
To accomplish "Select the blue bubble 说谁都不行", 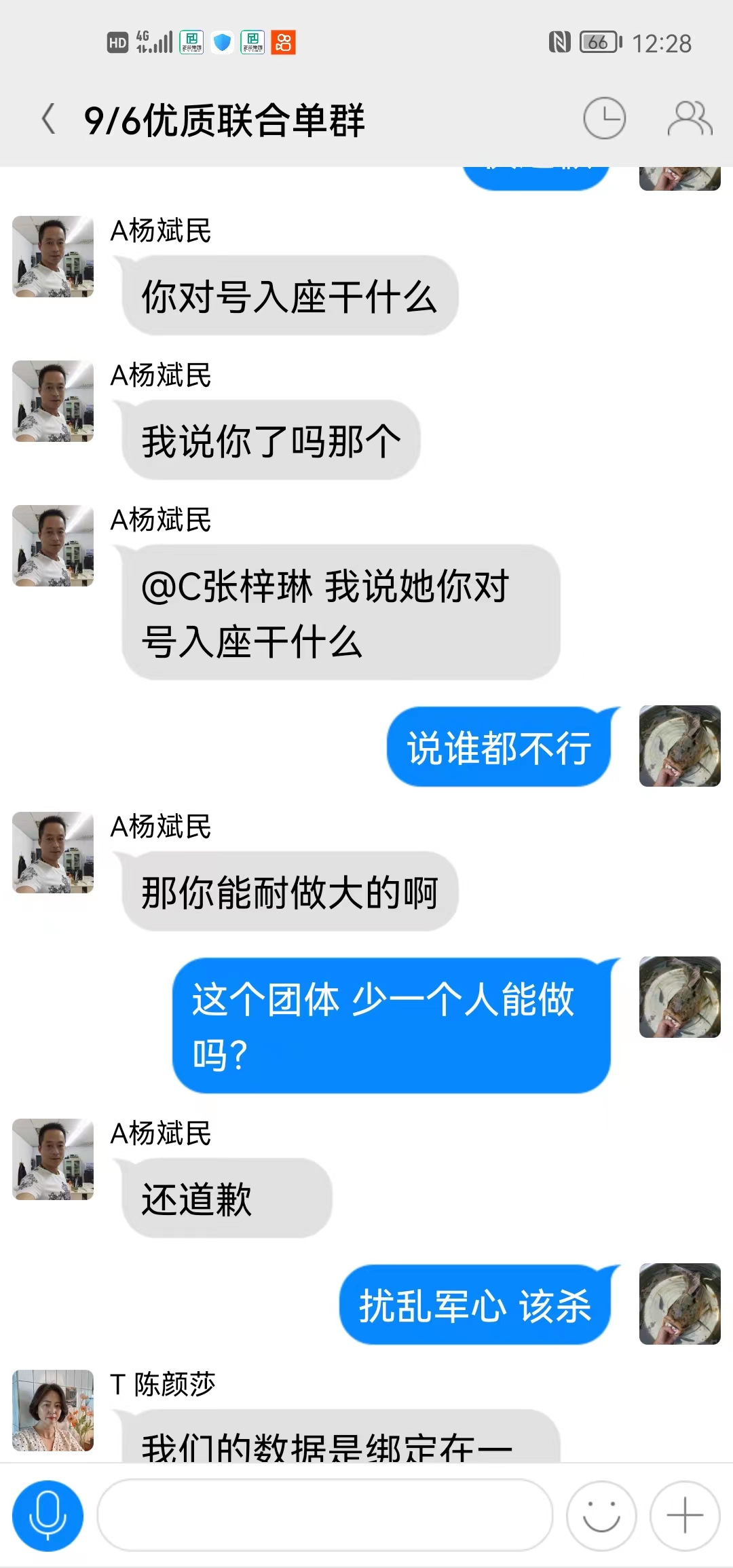I will coord(499,746).
